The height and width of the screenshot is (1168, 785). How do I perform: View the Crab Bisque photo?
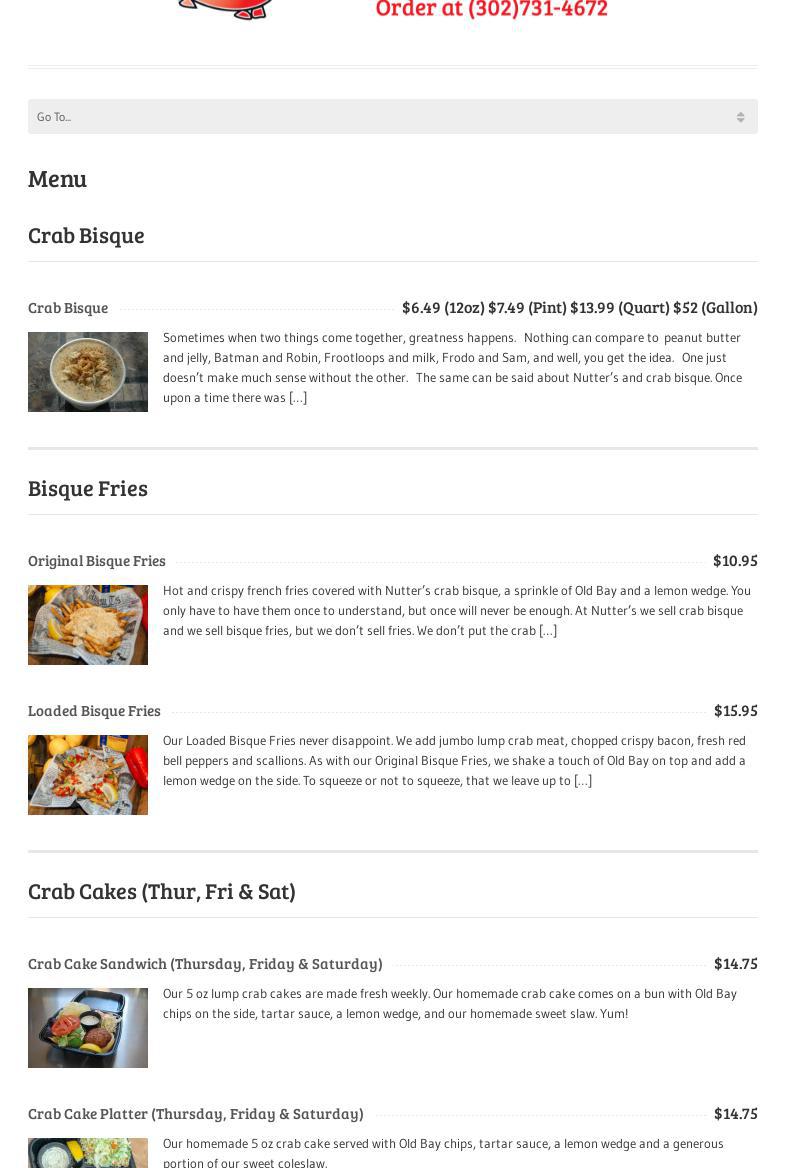pos(88,372)
